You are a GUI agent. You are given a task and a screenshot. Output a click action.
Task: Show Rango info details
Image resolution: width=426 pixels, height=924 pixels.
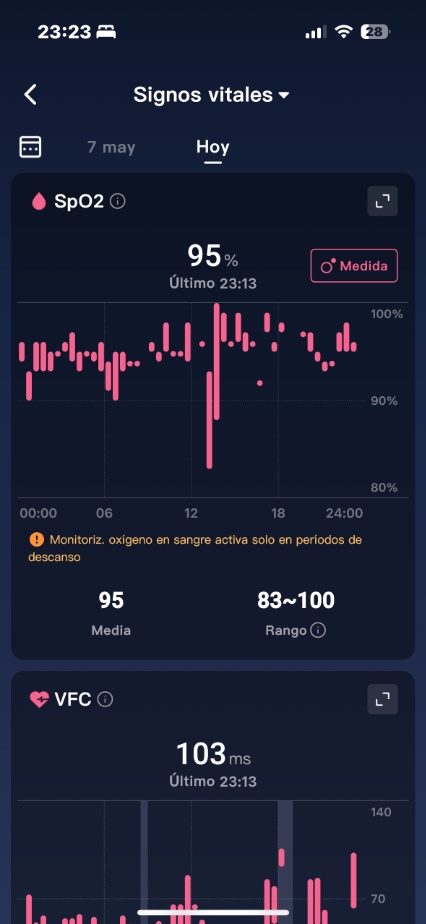pyautogui.click(x=318, y=631)
